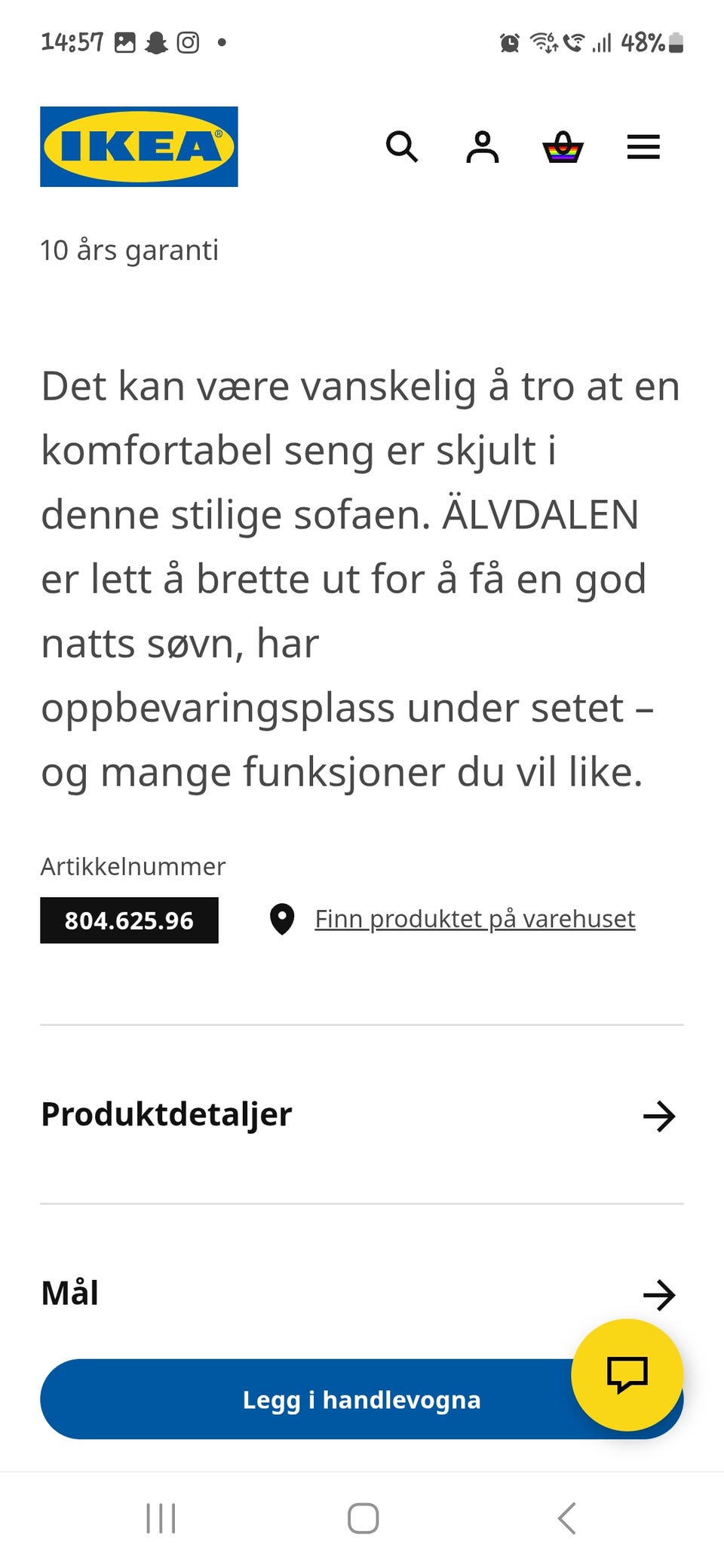Viewport: 724px width, 1568px height.
Task: View the shopping basket icon
Action: (563, 146)
